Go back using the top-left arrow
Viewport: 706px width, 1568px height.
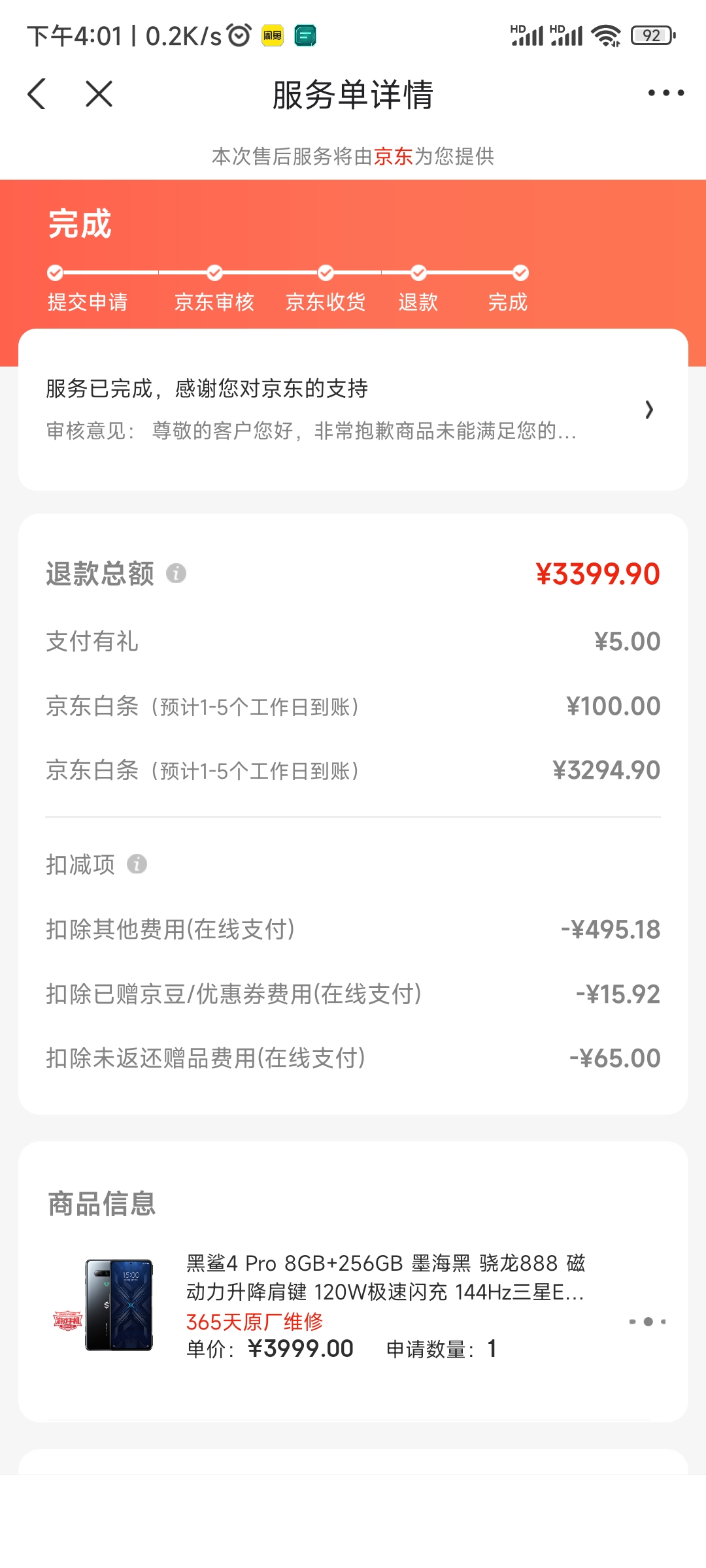(x=37, y=93)
